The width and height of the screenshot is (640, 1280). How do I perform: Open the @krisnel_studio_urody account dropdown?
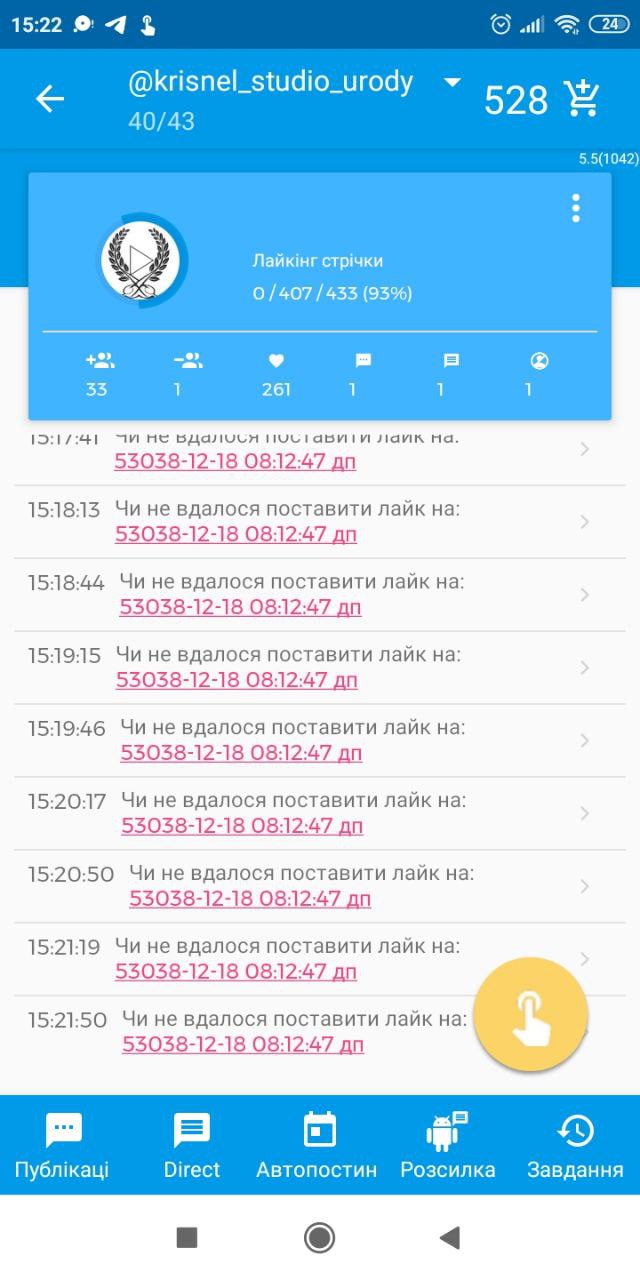click(x=453, y=82)
